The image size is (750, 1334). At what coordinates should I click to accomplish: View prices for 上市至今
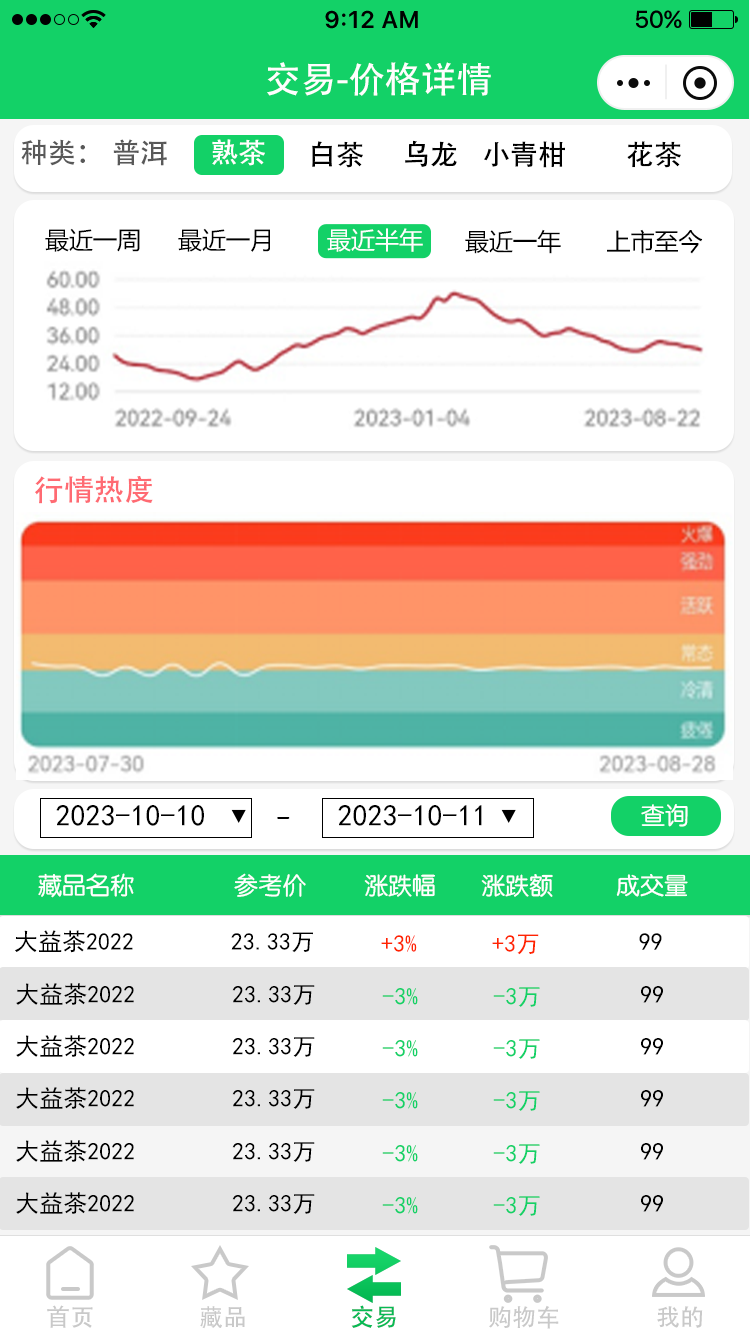655,242
